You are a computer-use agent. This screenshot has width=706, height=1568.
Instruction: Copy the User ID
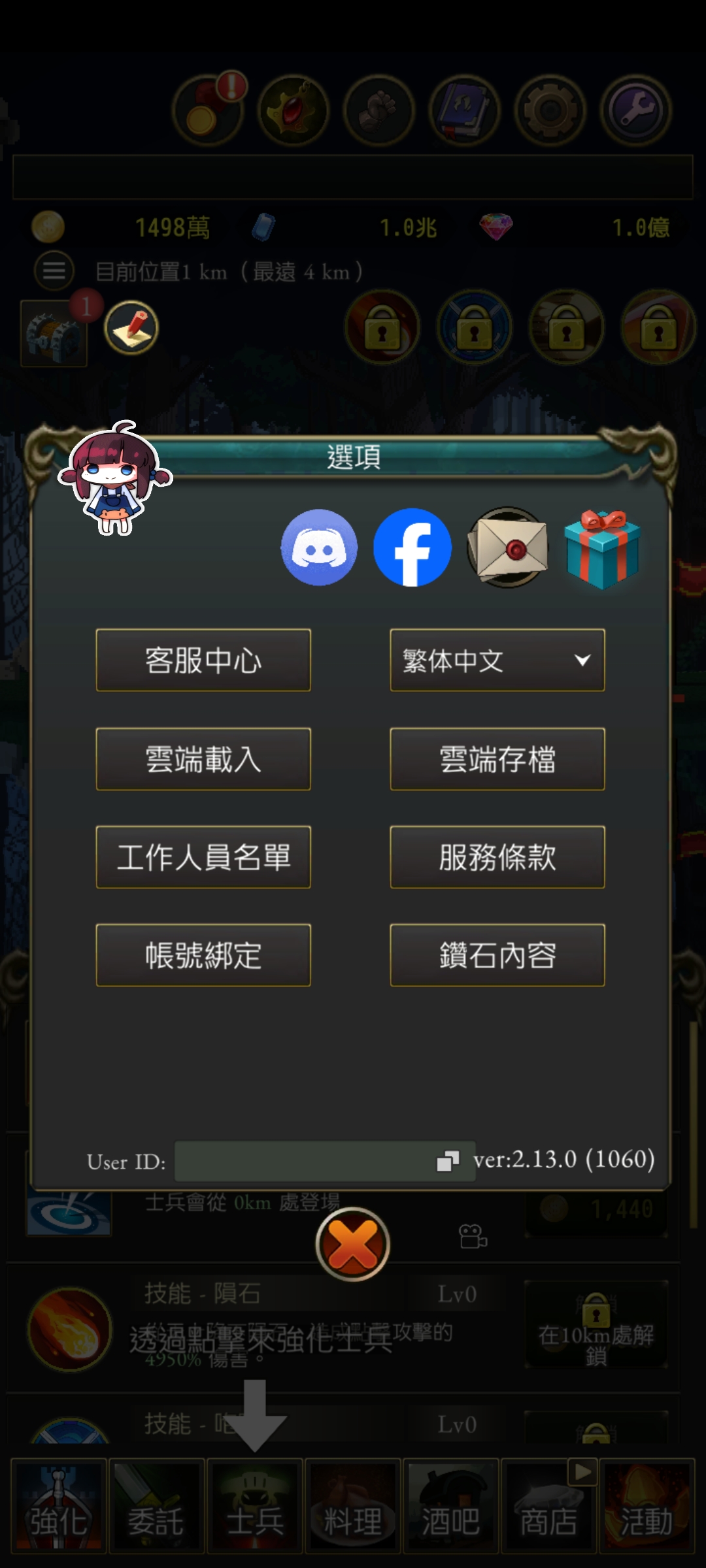[448, 1161]
